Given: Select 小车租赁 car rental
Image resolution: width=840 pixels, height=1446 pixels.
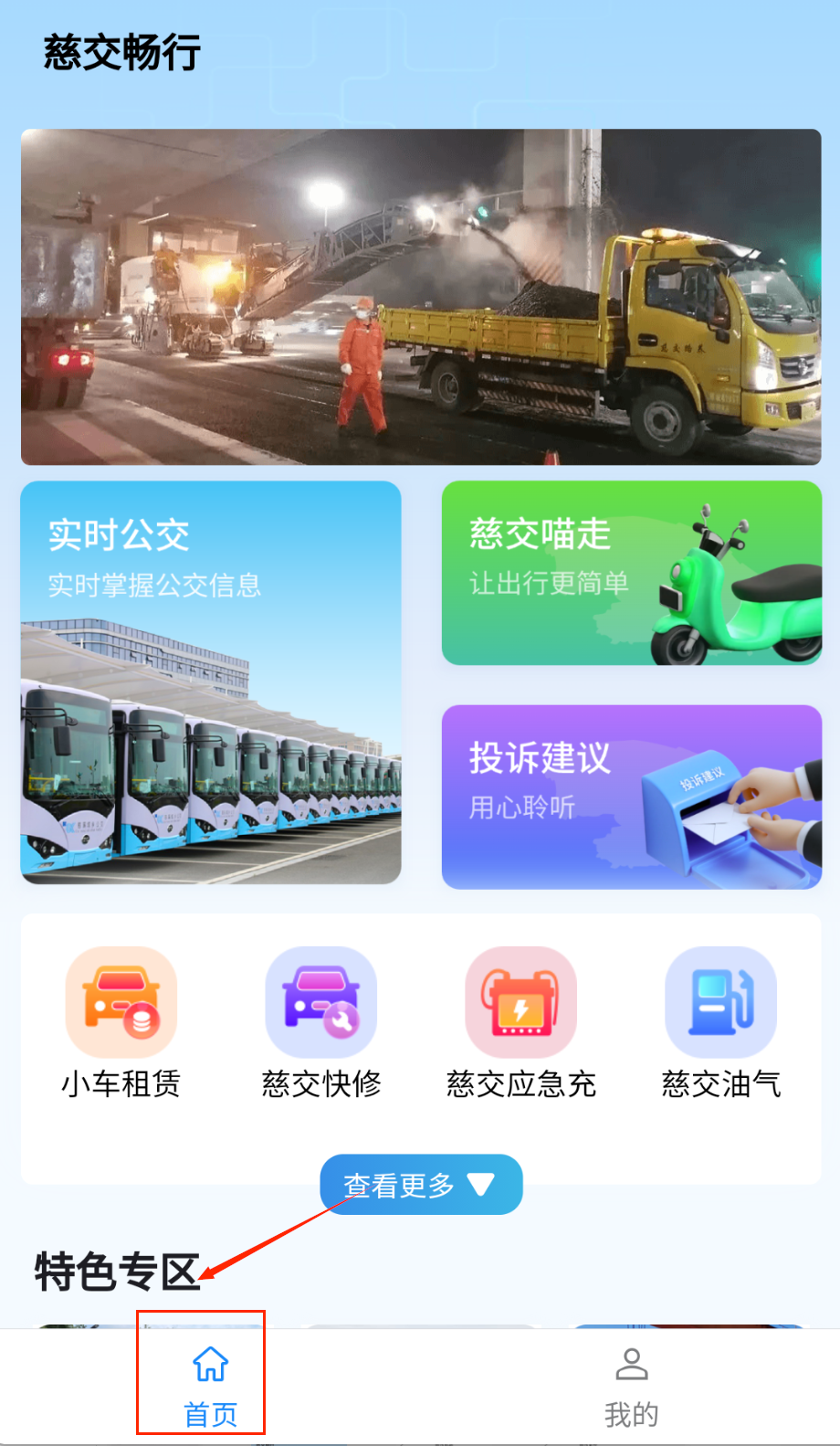Looking at the screenshot, I should pyautogui.click(x=121, y=1022).
